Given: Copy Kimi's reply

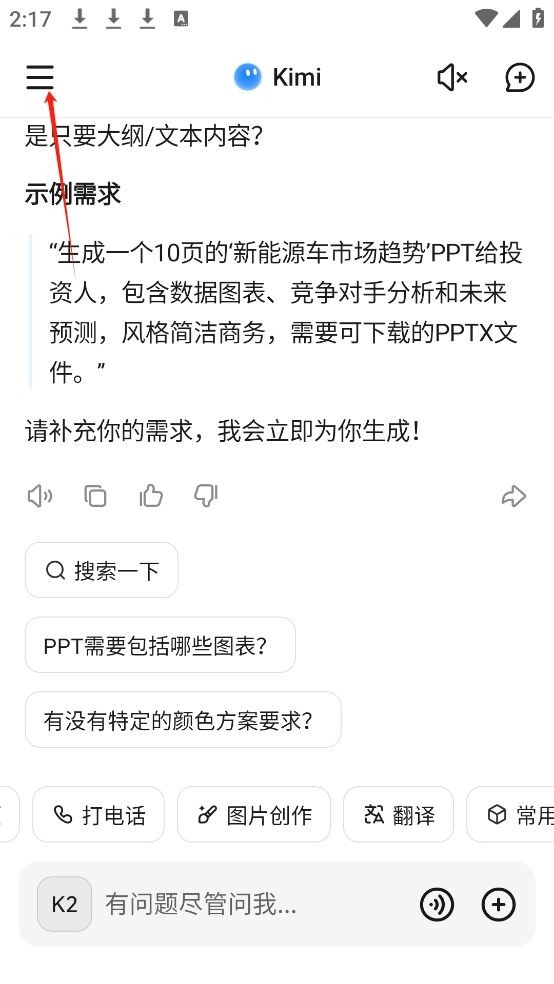Looking at the screenshot, I should [x=95, y=496].
